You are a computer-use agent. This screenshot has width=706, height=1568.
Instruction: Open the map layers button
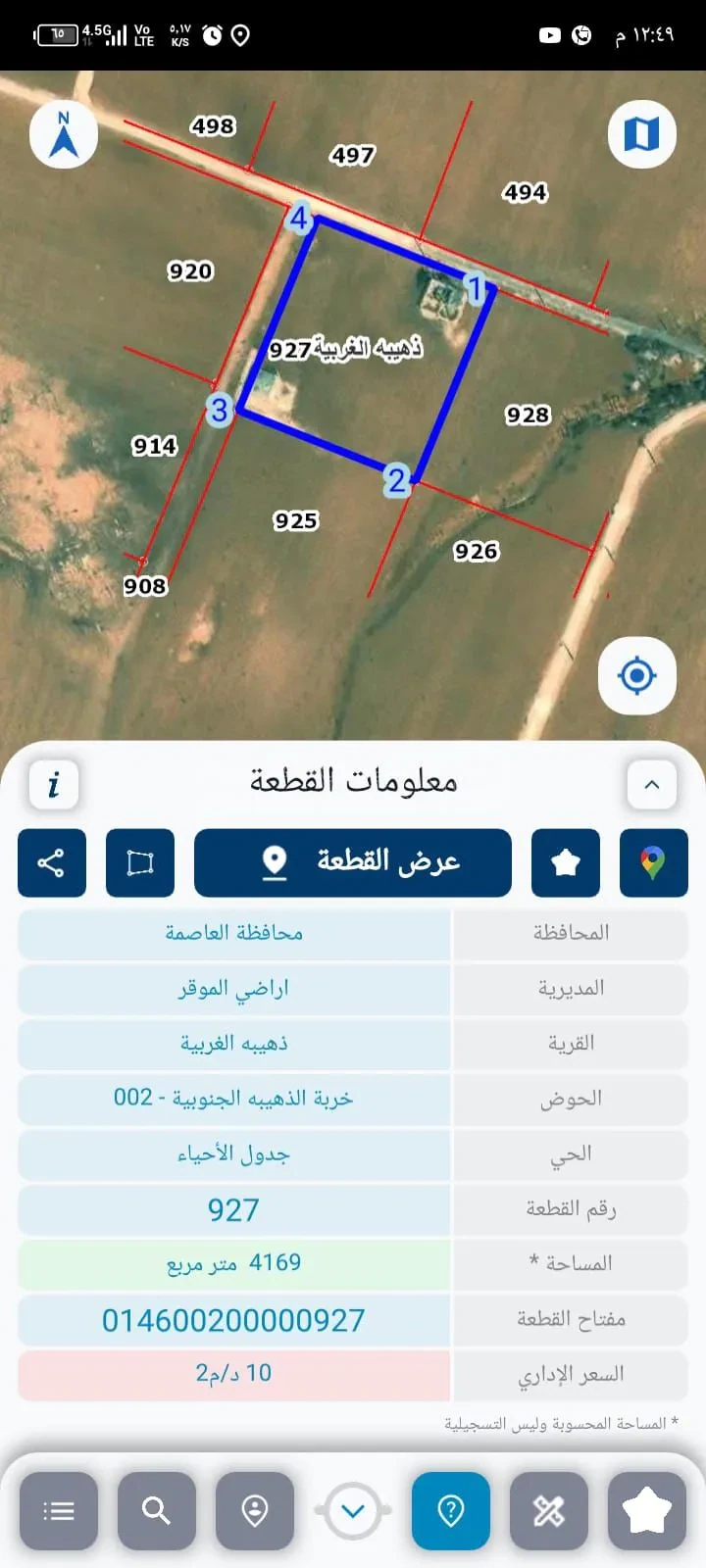642,134
